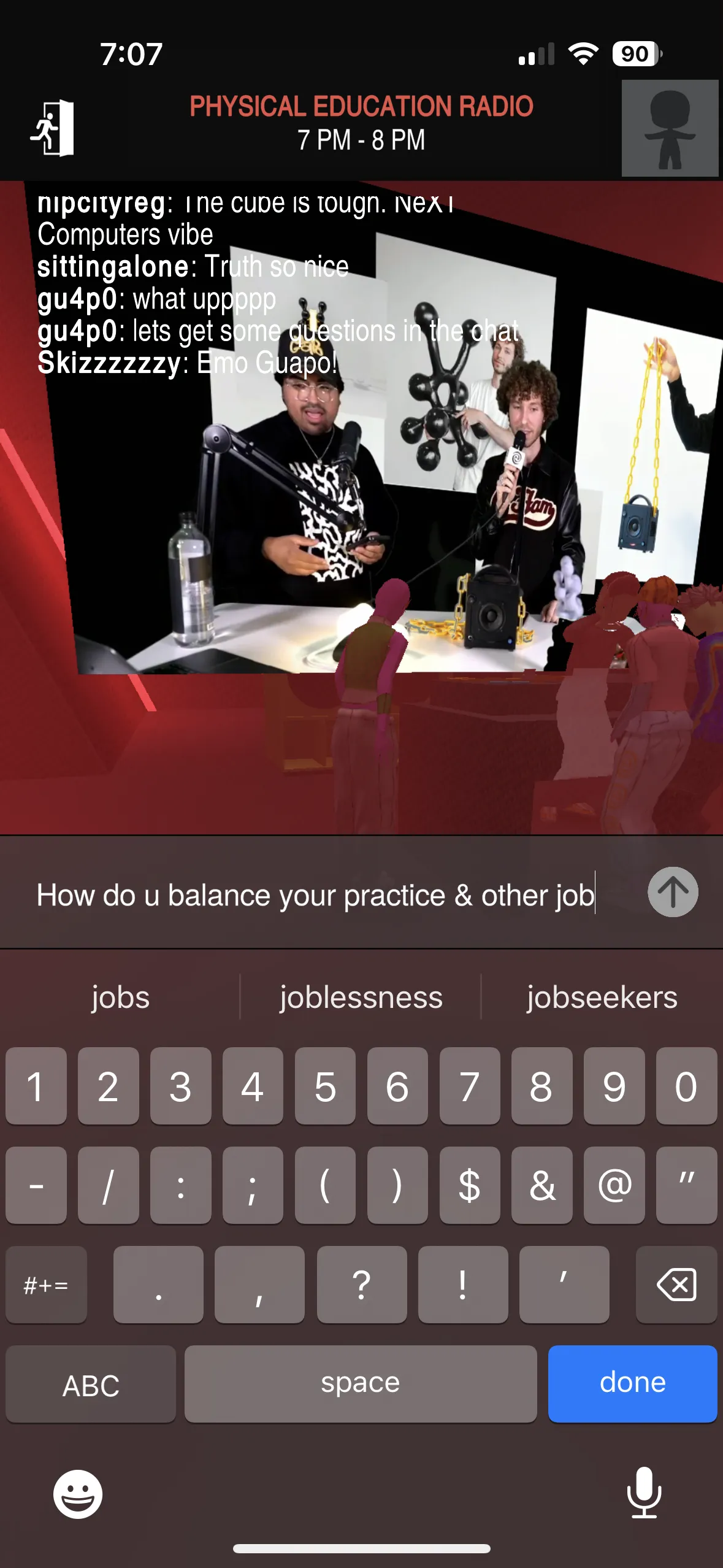The width and height of the screenshot is (723, 1568).
Task: Open the avatar profile thumbnail
Action: 670,128
